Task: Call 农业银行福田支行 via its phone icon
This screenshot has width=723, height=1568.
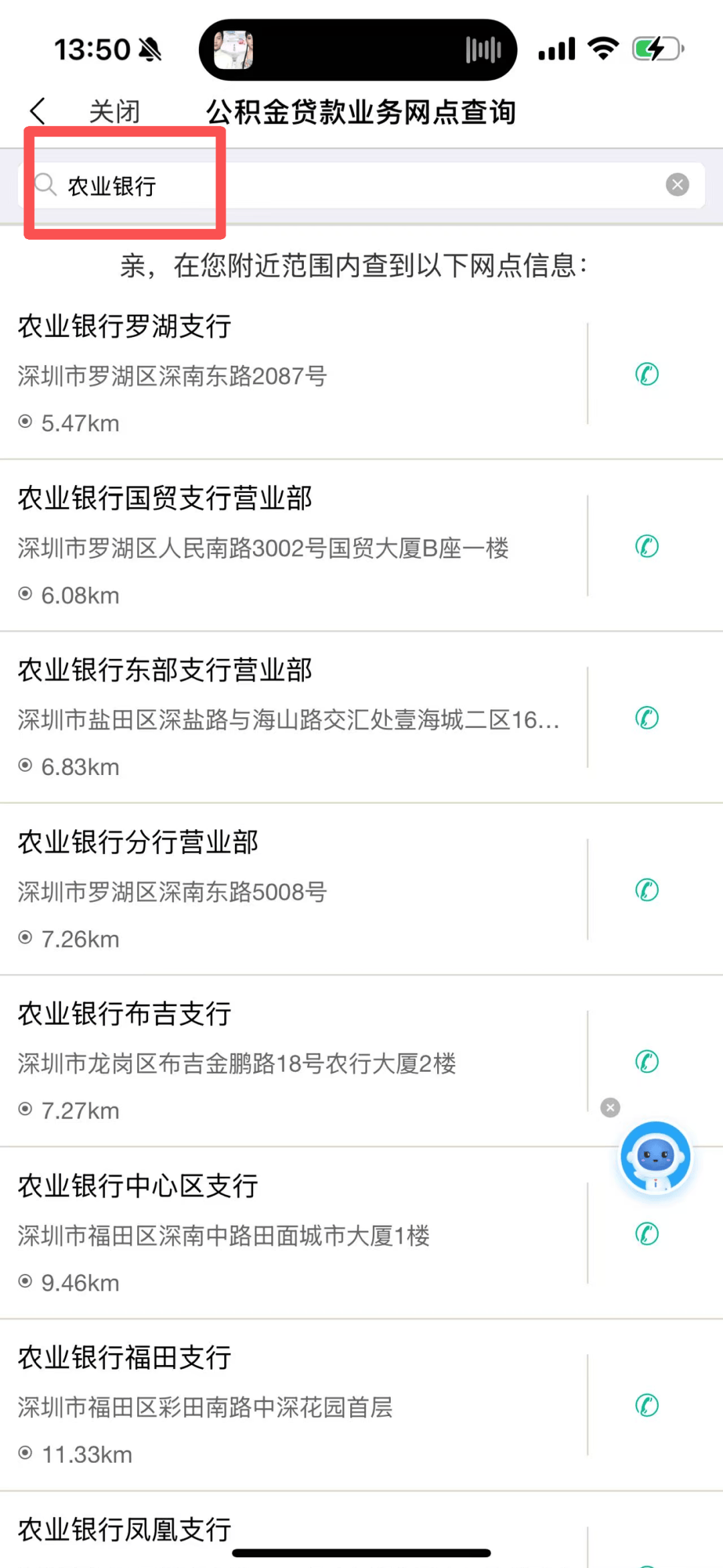Action: [647, 1405]
